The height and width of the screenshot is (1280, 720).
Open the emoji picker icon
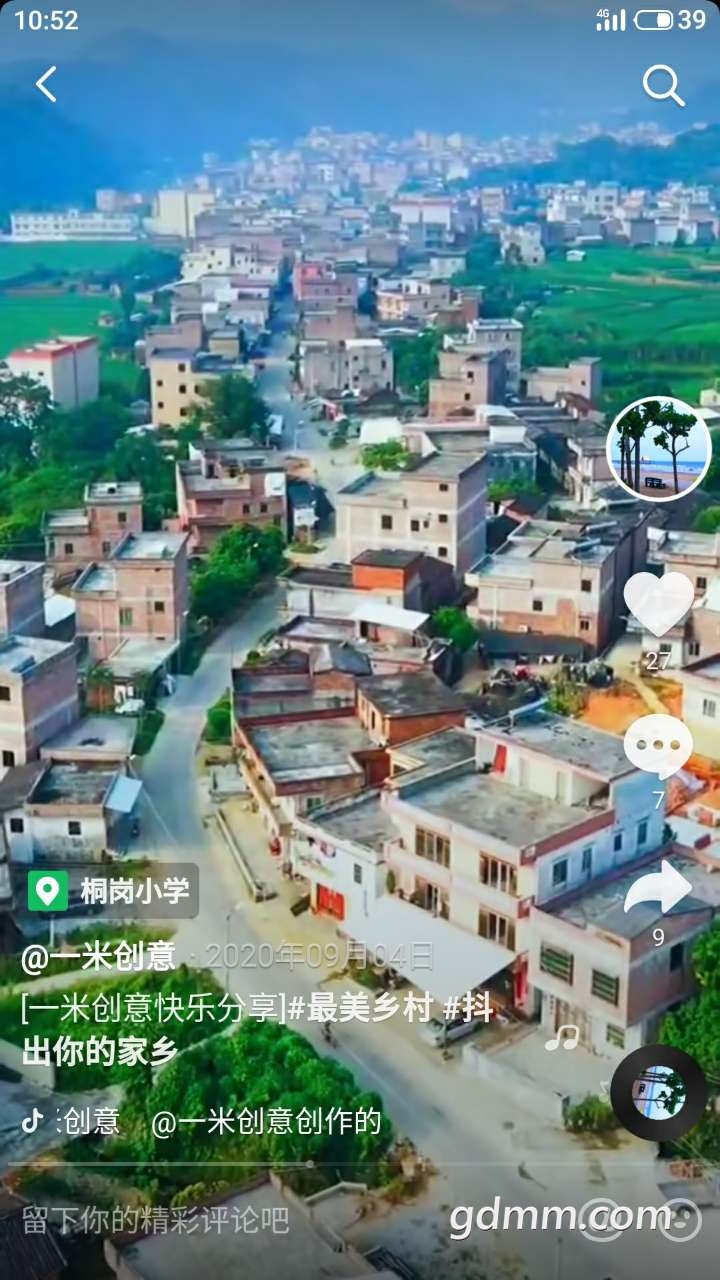click(680, 1220)
